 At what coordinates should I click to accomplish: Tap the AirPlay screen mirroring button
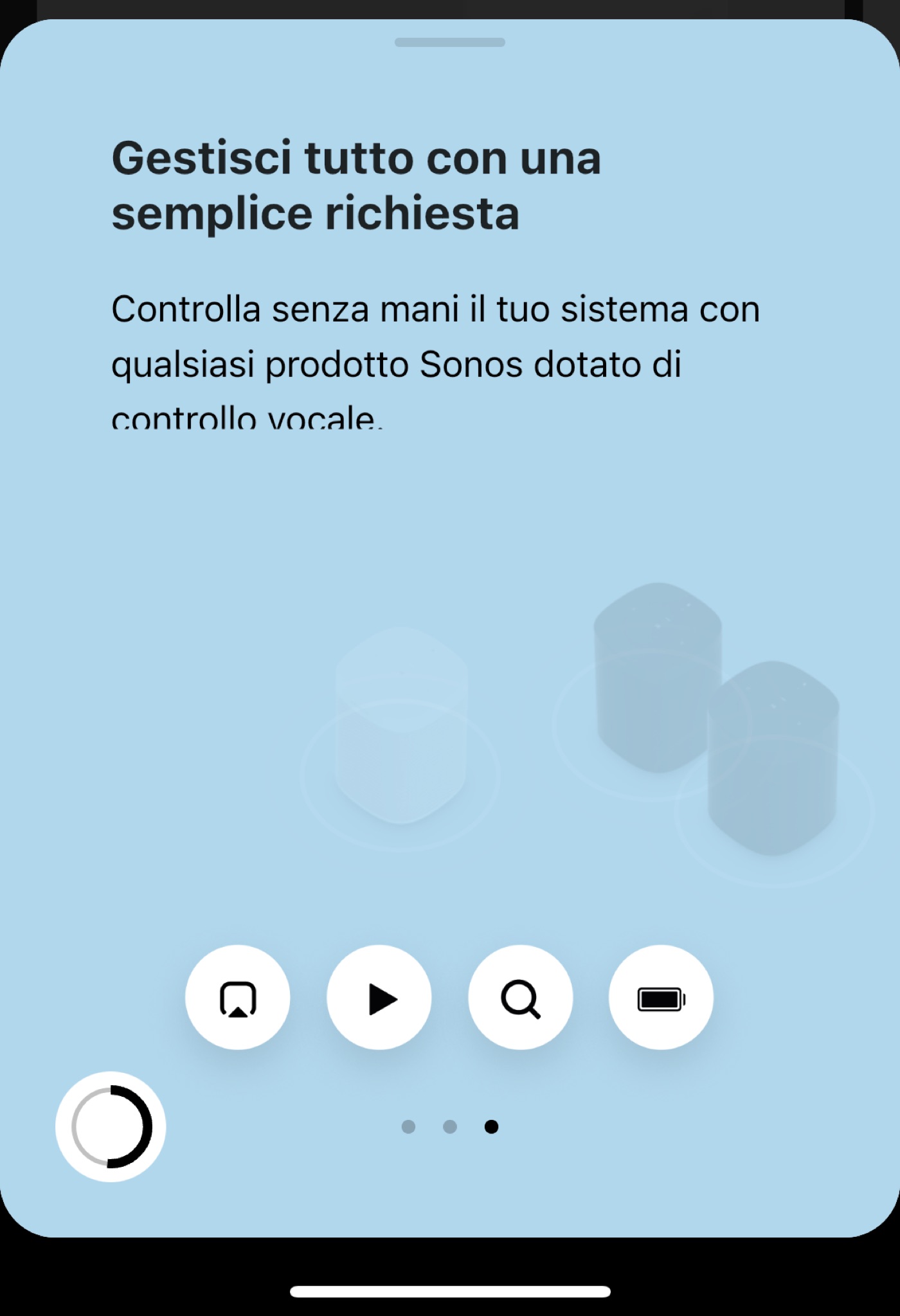[x=238, y=998]
